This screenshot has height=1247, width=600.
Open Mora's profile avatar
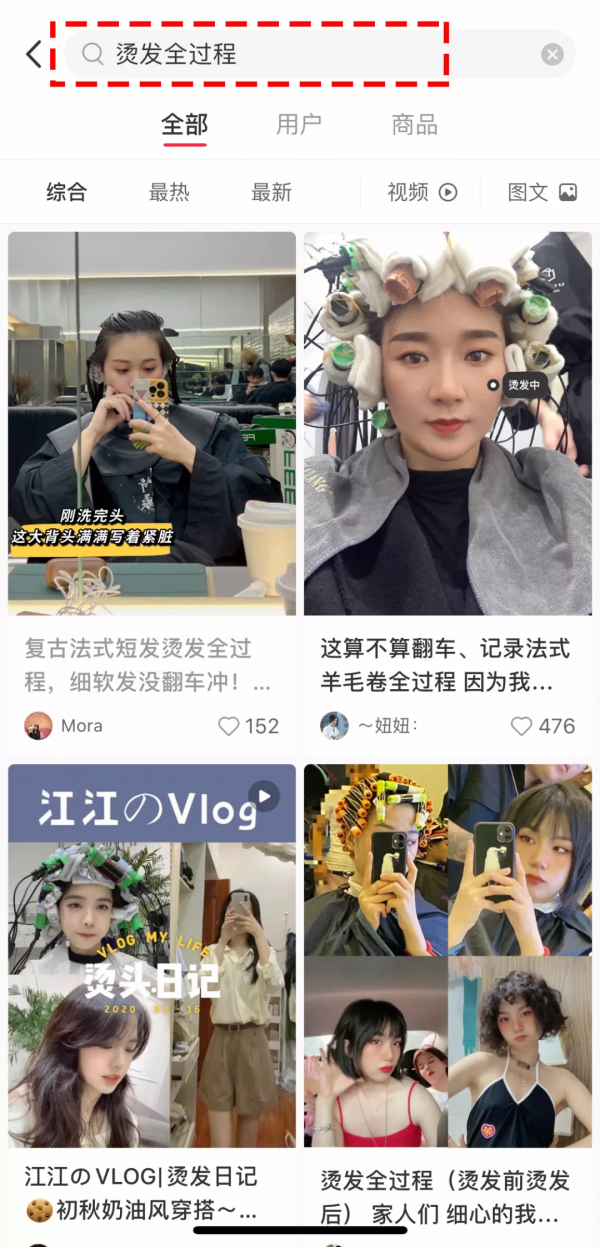click(x=38, y=726)
